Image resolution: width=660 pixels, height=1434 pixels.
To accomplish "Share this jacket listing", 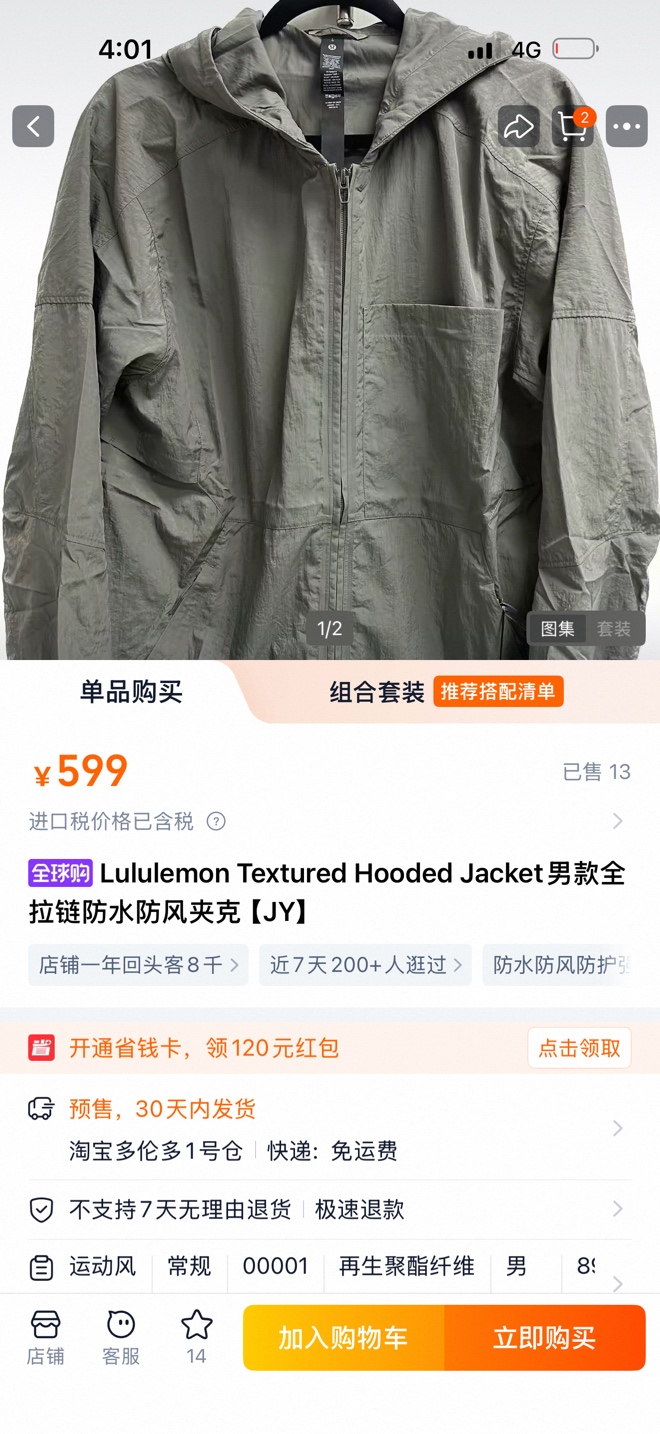I will pyautogui.click(x=518, y=127).
